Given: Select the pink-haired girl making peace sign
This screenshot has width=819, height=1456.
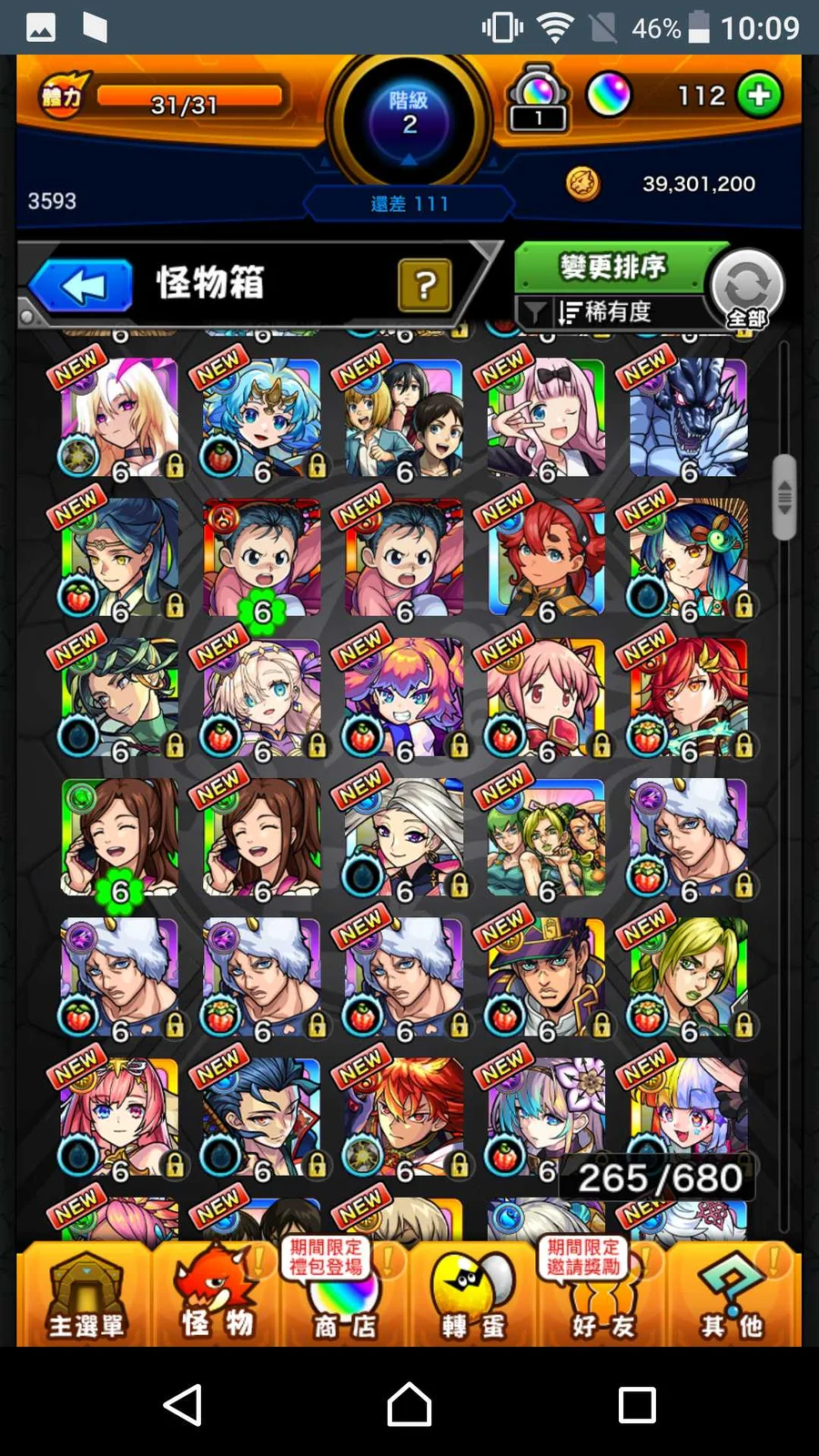Looking at the screenshot, I should tap(545, 419).
